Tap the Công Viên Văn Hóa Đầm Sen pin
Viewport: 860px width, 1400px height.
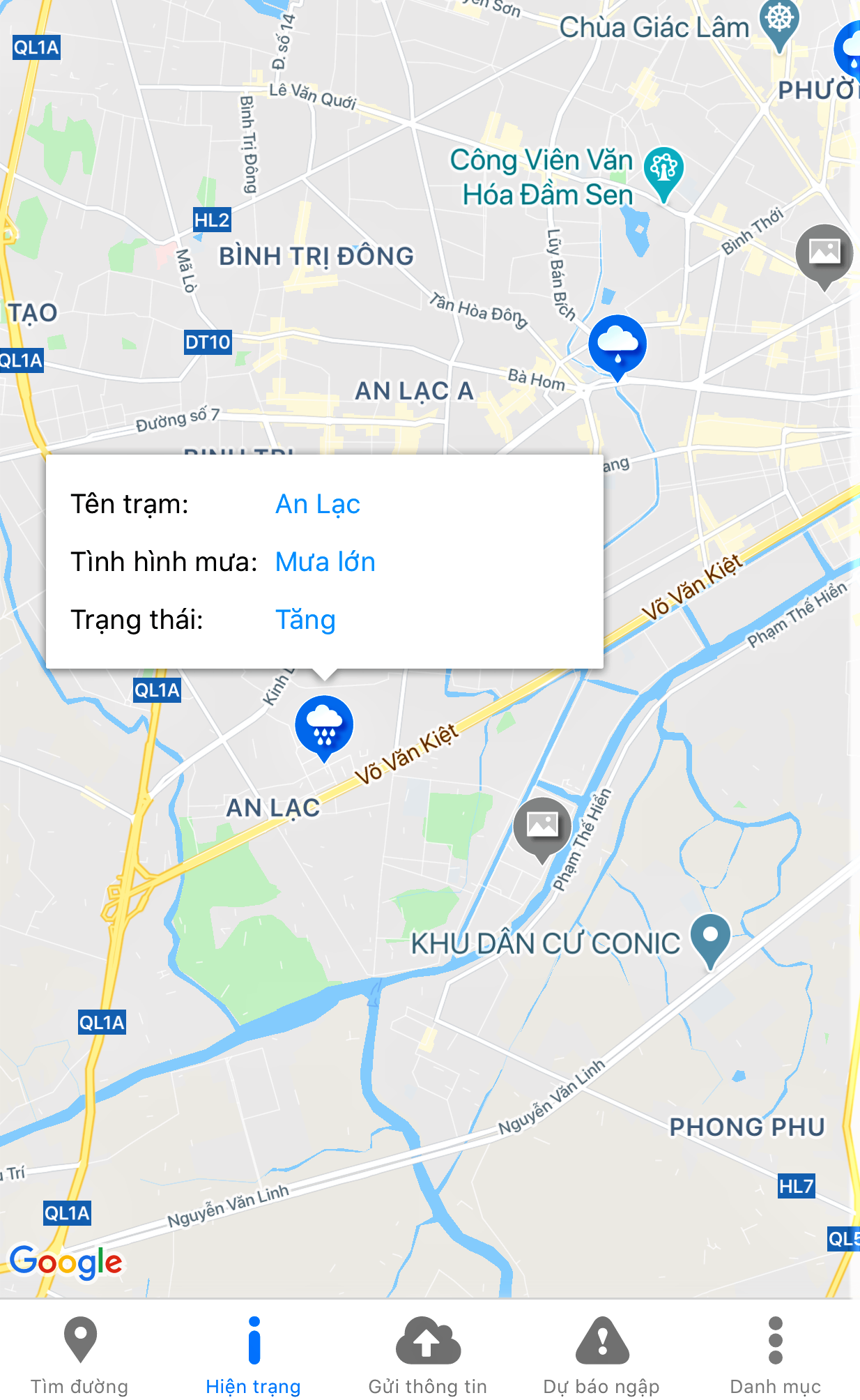pos(663,169)
